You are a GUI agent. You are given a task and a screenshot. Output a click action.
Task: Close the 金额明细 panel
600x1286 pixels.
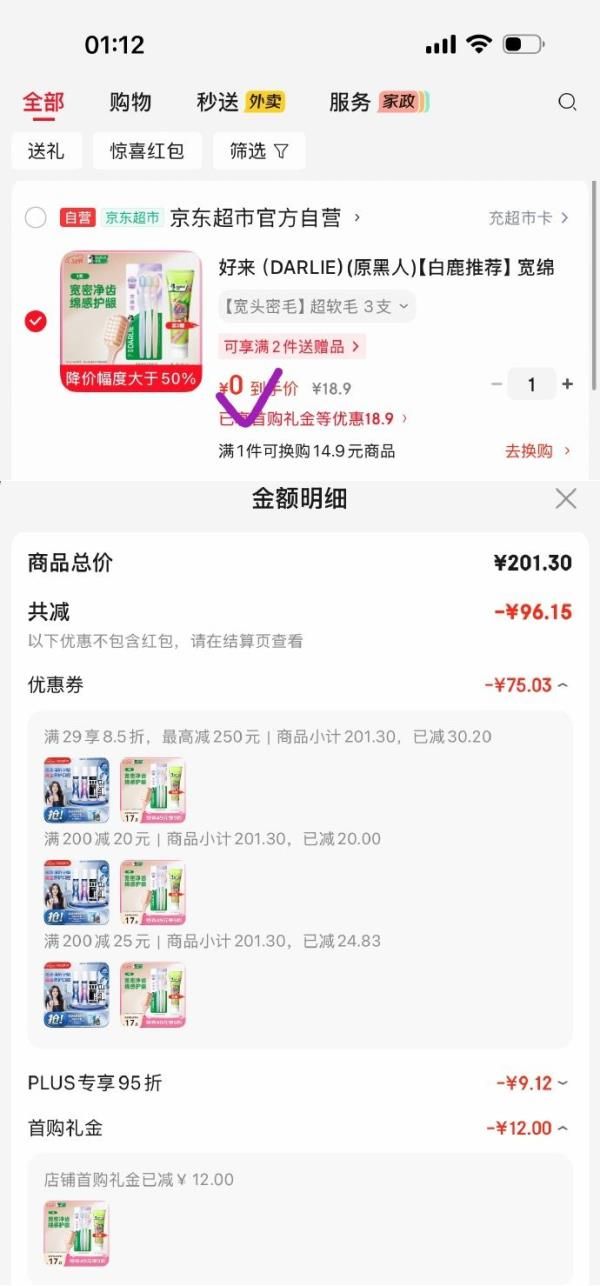click(x=566, y=499)
